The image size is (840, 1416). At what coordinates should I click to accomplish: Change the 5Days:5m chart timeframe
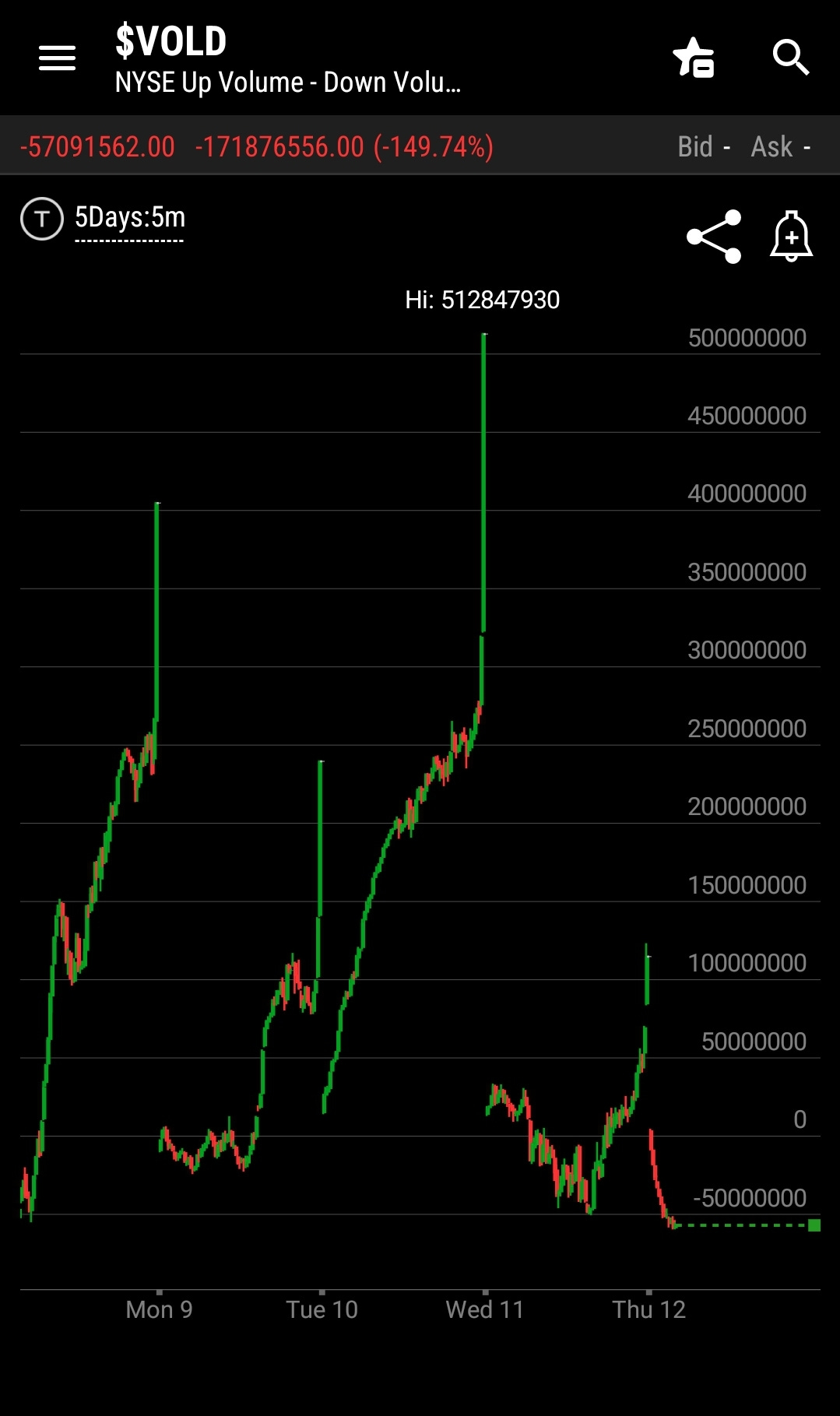click(130, 219)
